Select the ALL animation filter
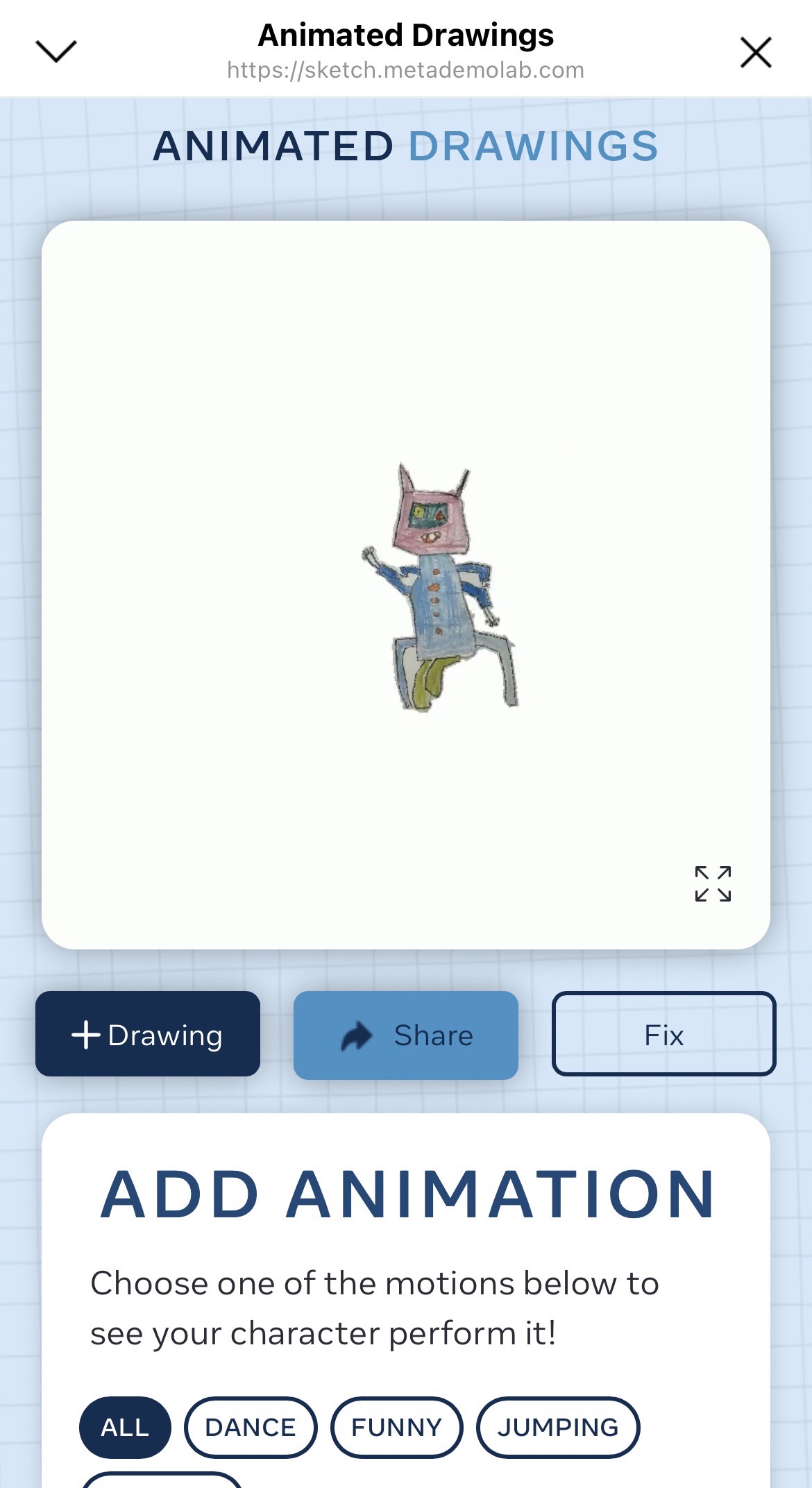Image resolution: width=812 pixels, height=1488 pixels. (125, 1427)
